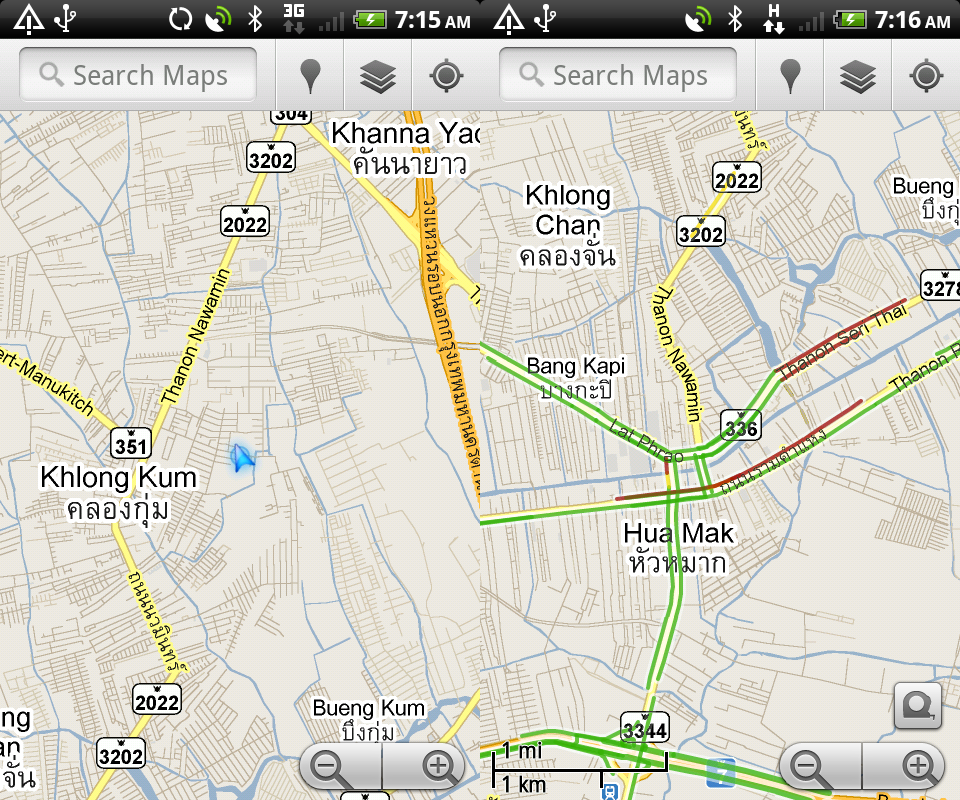This screenshot has height=800, width=960.
Task: Open places pin on the 7:16 AM screen
Action: coord(791,76)
